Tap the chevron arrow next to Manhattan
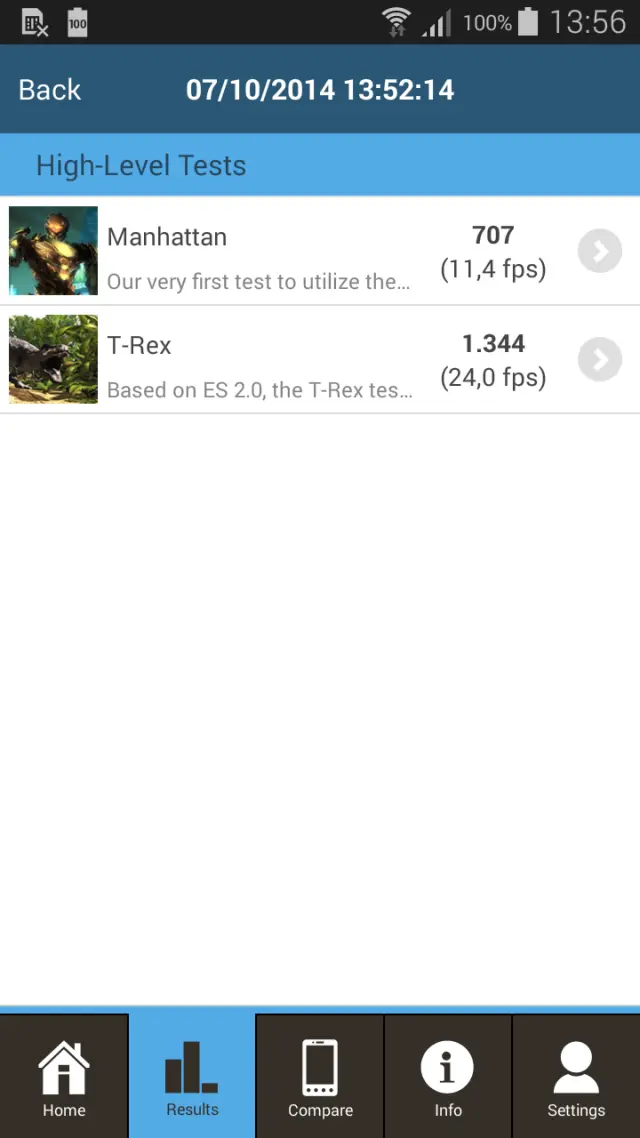640x1138 pixels. pyautogui.click(x=600, y=251)
